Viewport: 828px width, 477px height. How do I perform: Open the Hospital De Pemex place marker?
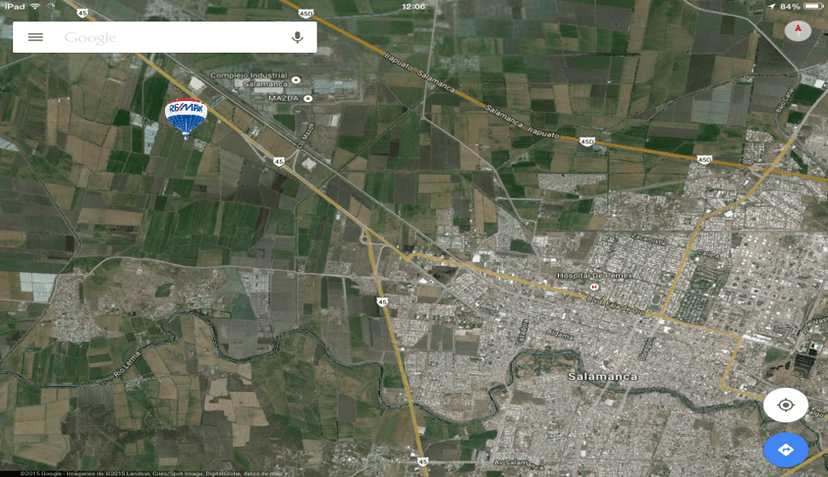[x=566, y=287]
